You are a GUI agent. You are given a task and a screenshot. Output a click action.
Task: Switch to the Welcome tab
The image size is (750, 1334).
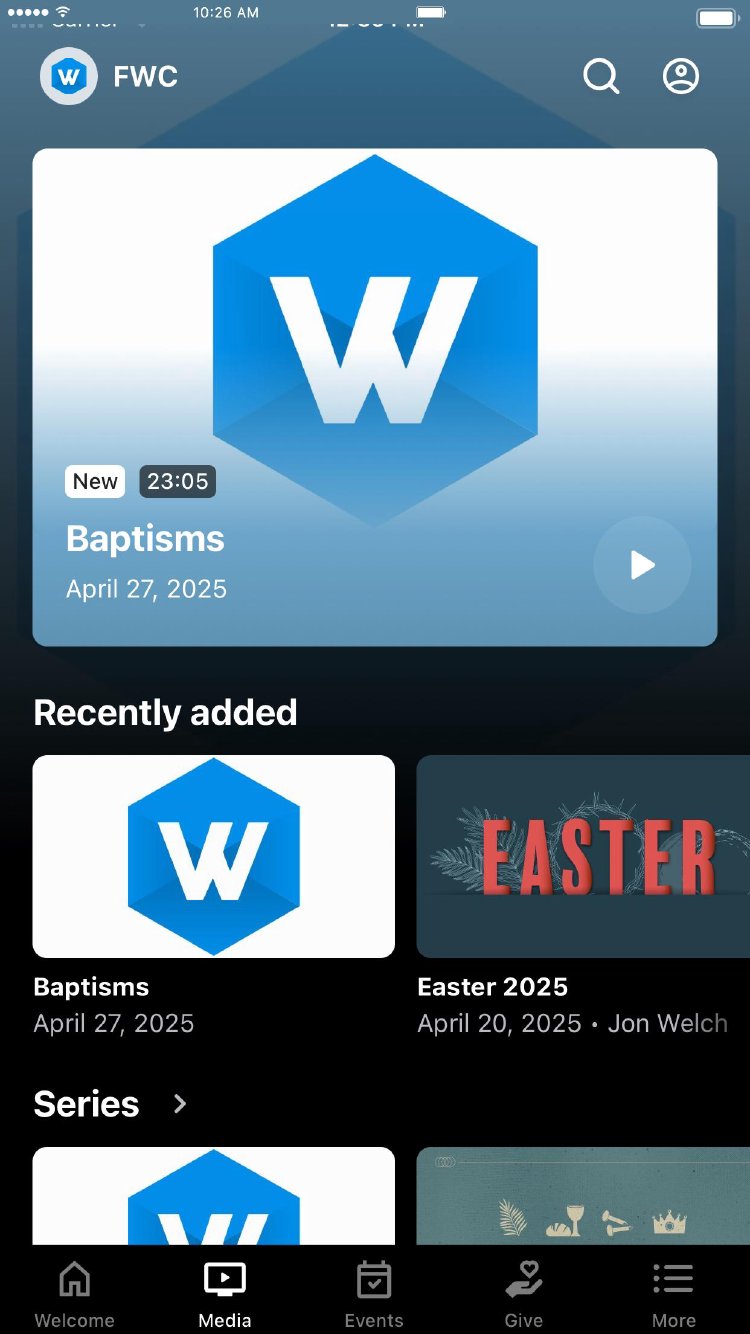point(75,1294)
